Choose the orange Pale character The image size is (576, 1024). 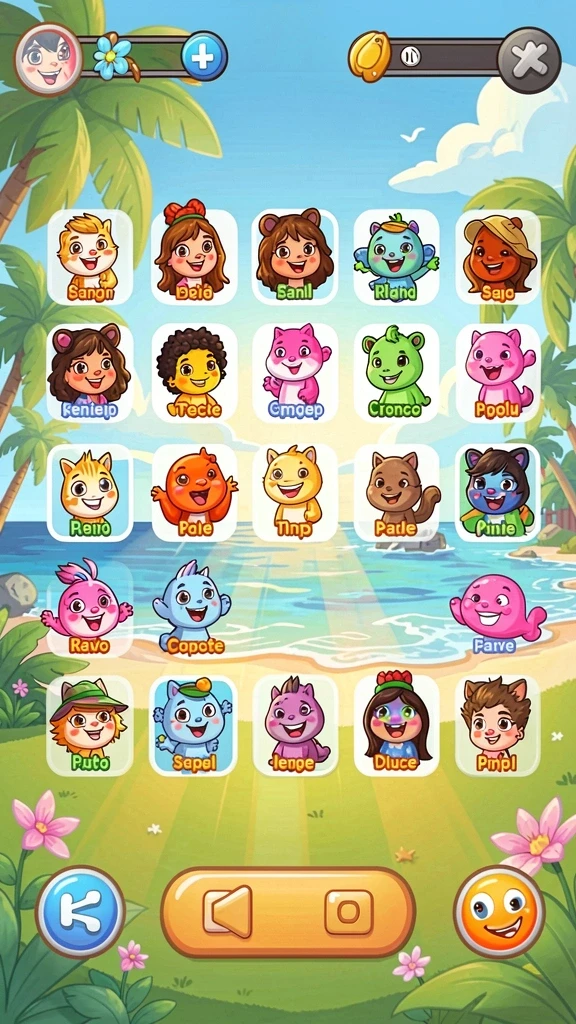click(194, 493)
